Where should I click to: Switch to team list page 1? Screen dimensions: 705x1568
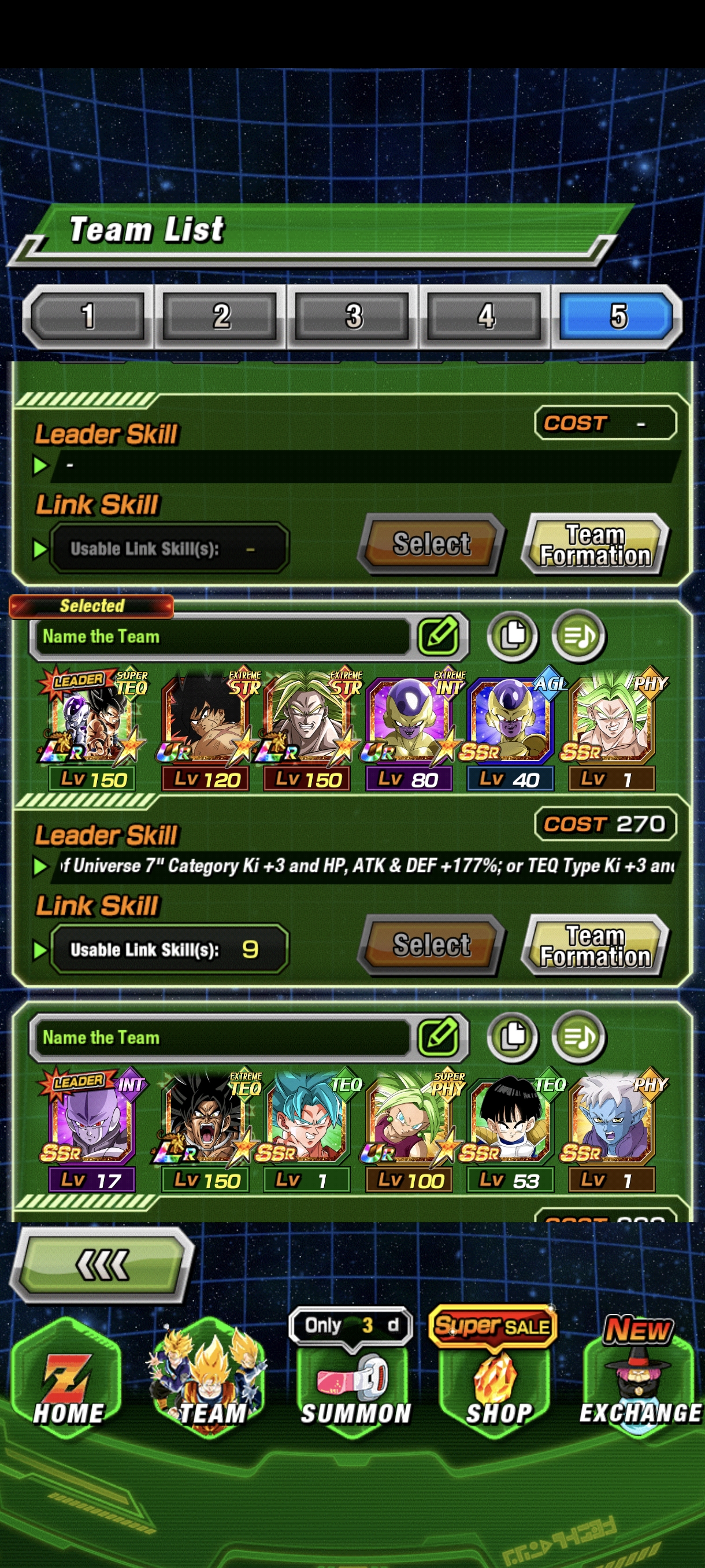[88, 316]
